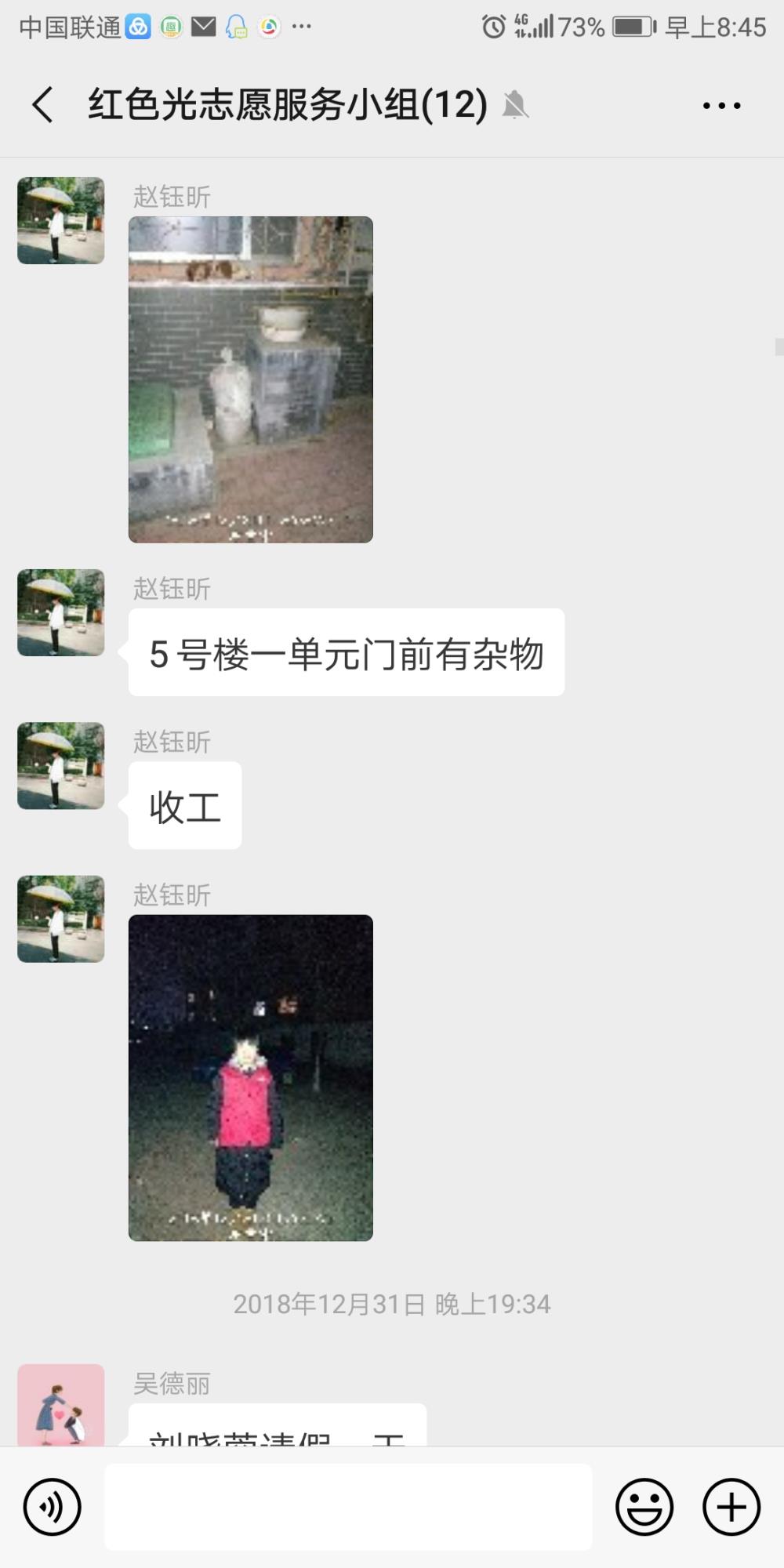Open the emoji picker
This screenshot has width=784, height=1568.
tap(644, 1507)
